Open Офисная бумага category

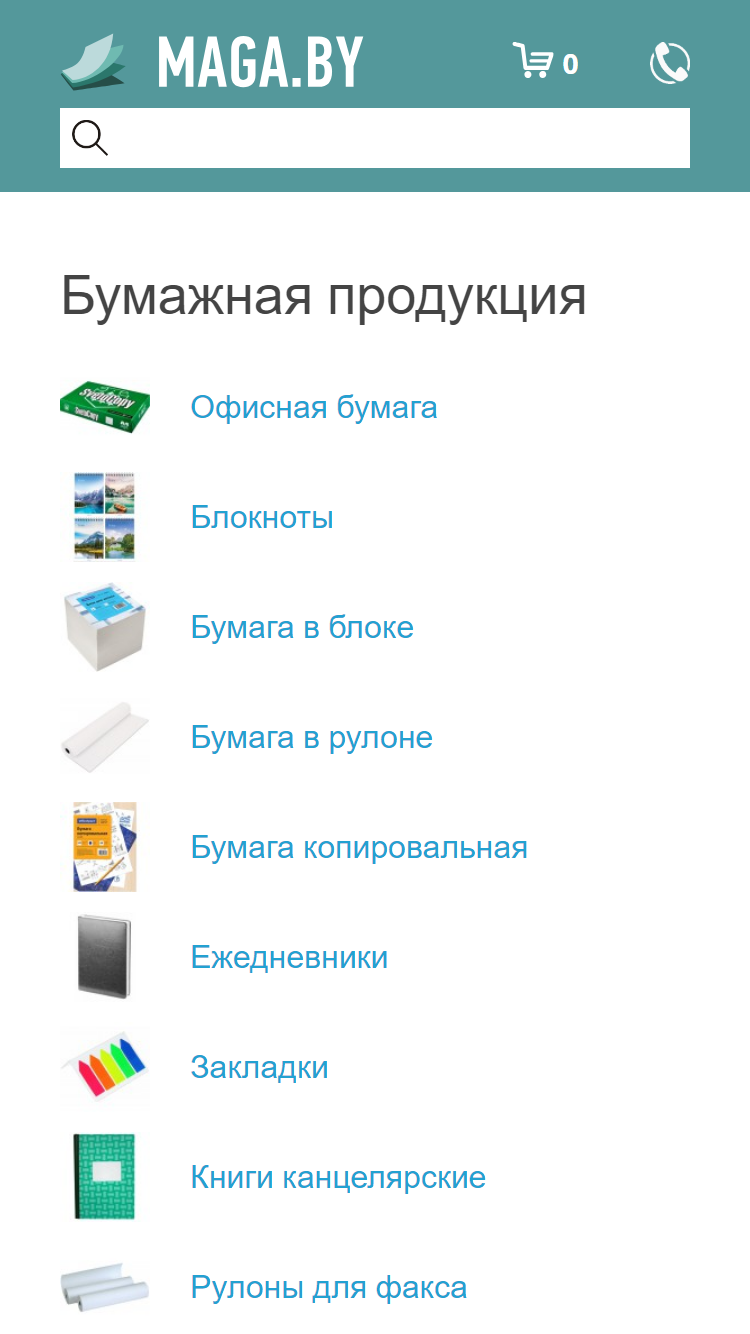pos(314,407)
